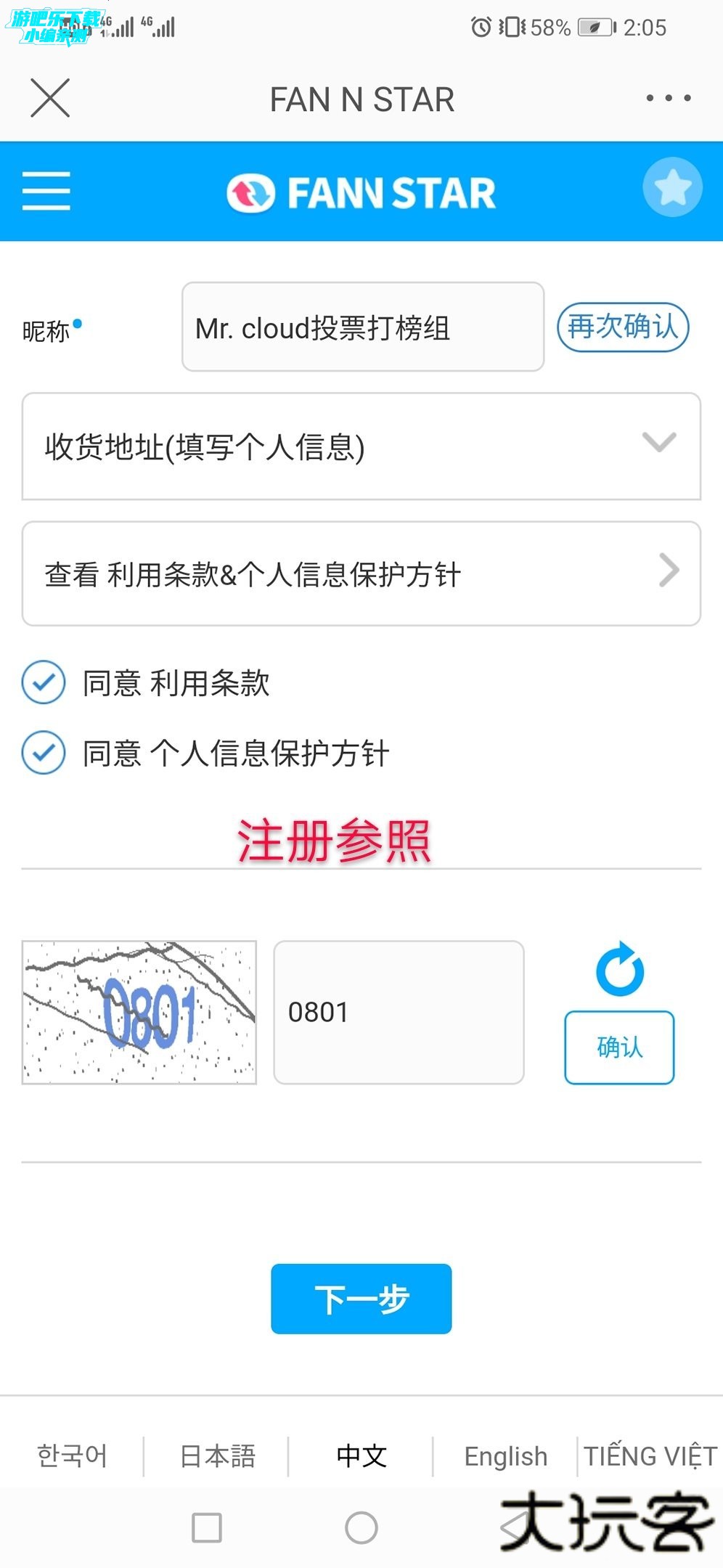Refresh the captcha image

[x=619, y=969]
